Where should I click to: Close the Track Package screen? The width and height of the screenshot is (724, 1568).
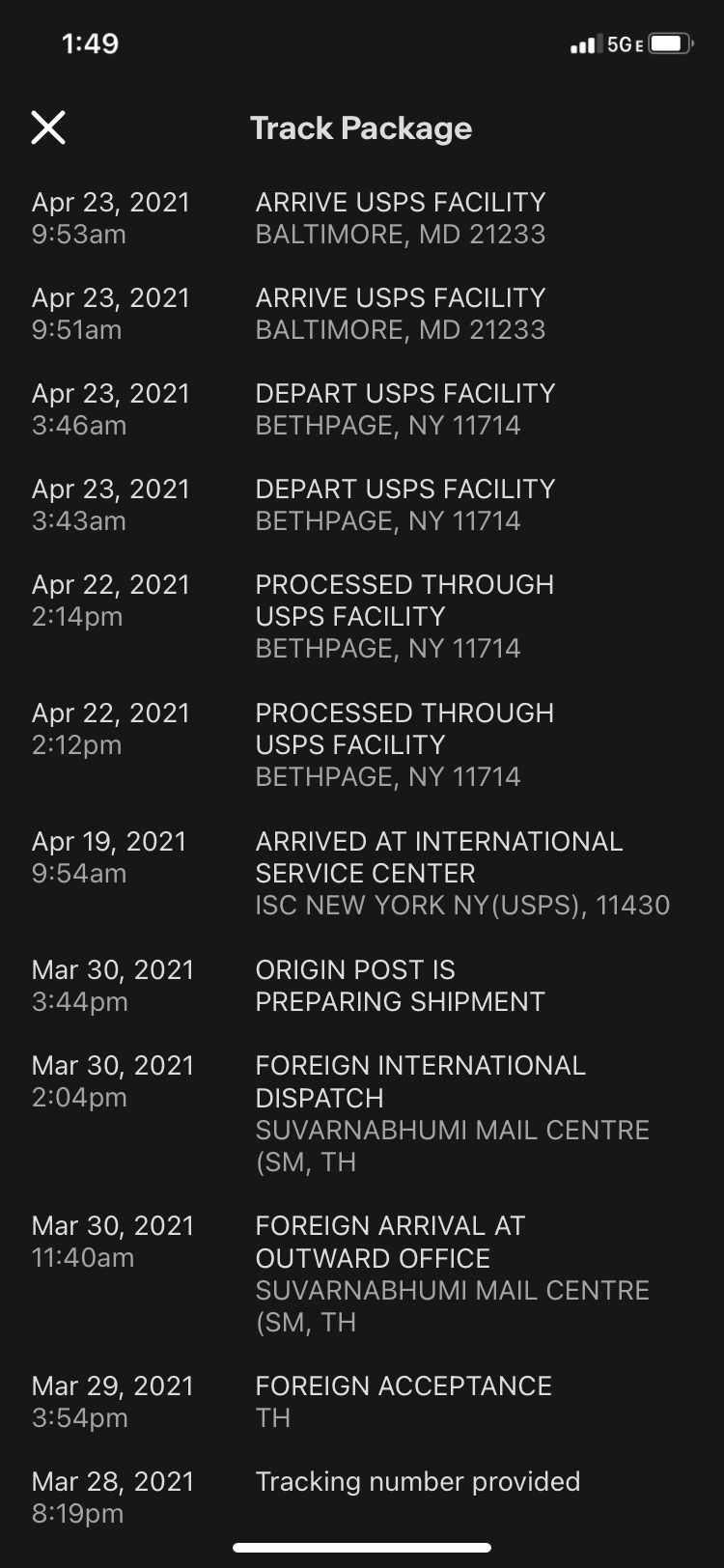[x=48, y=127]
